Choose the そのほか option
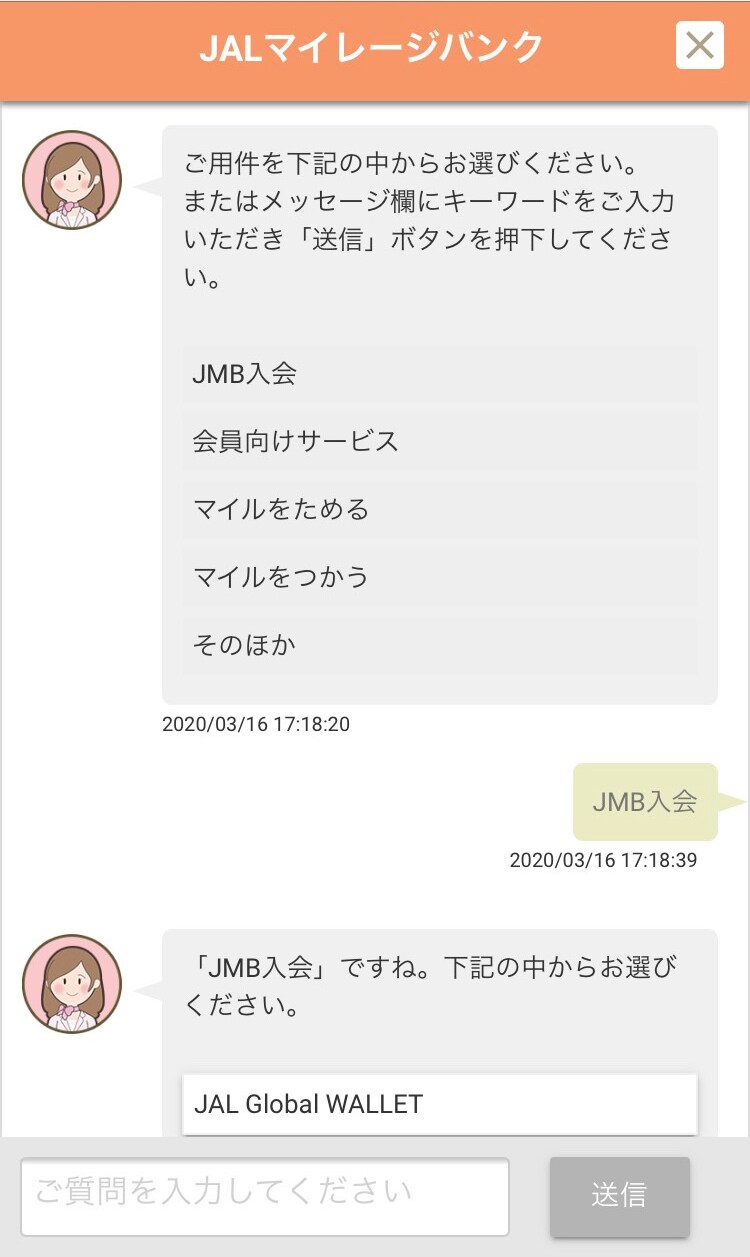Screen dimensions: 750x1257 coord(439,645)
